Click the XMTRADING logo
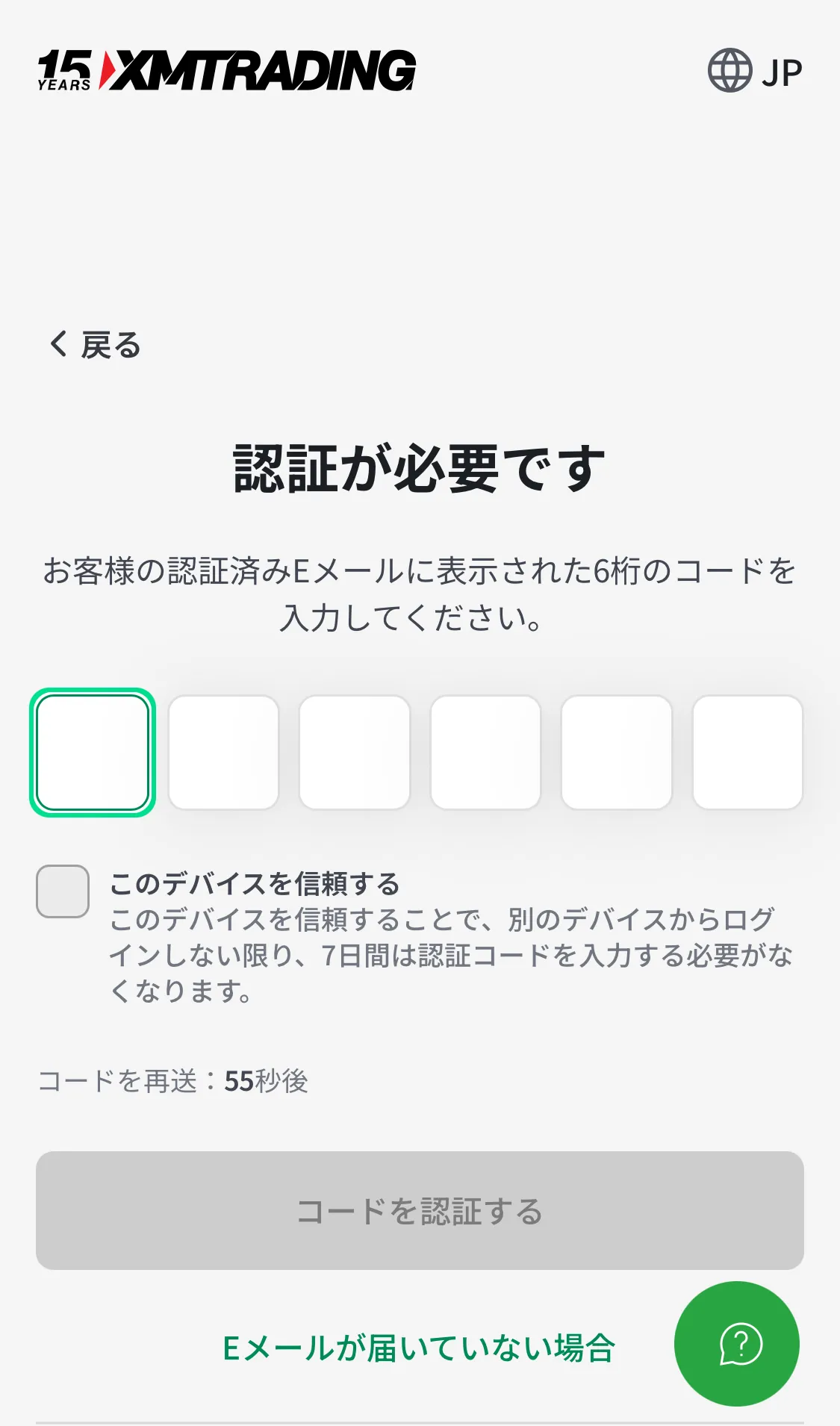 (x=261, y=72)
